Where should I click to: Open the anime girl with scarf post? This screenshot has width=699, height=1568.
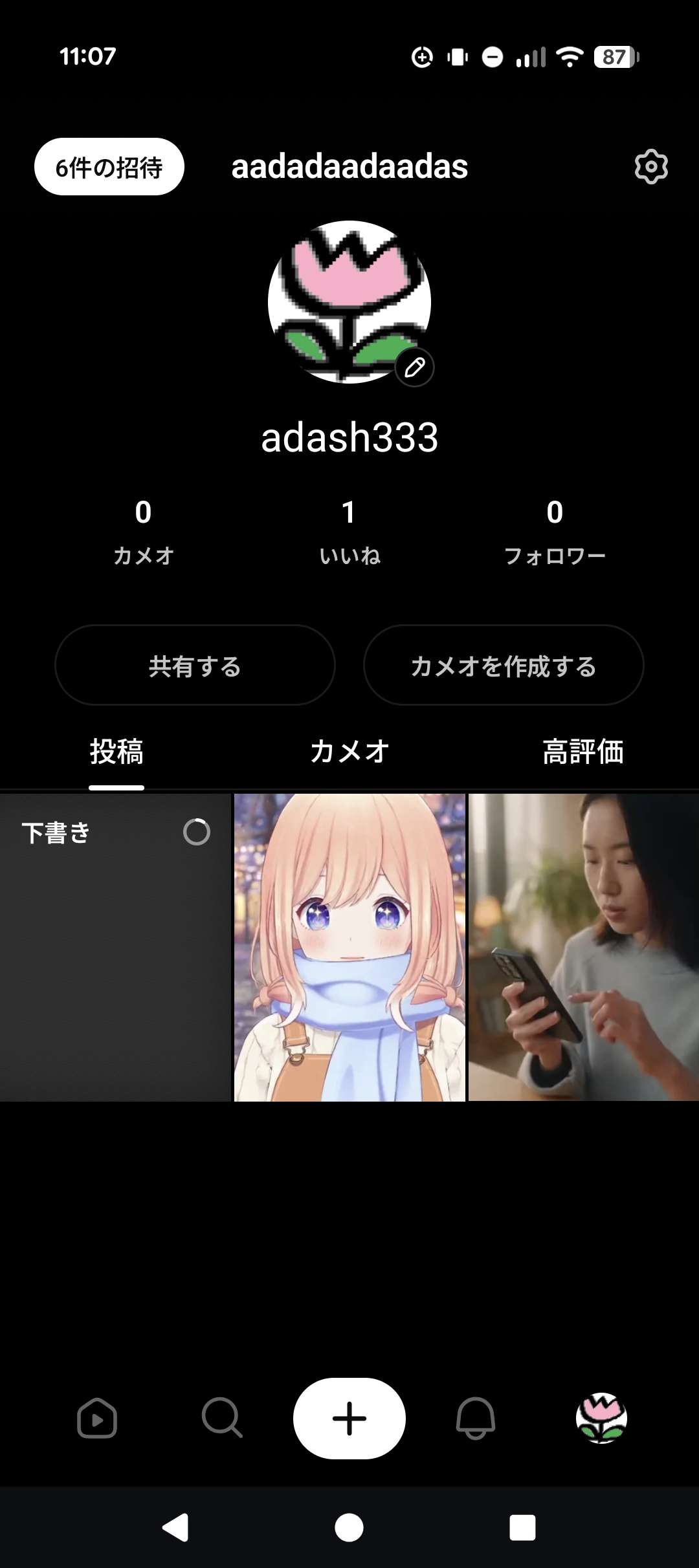point(349,948)
